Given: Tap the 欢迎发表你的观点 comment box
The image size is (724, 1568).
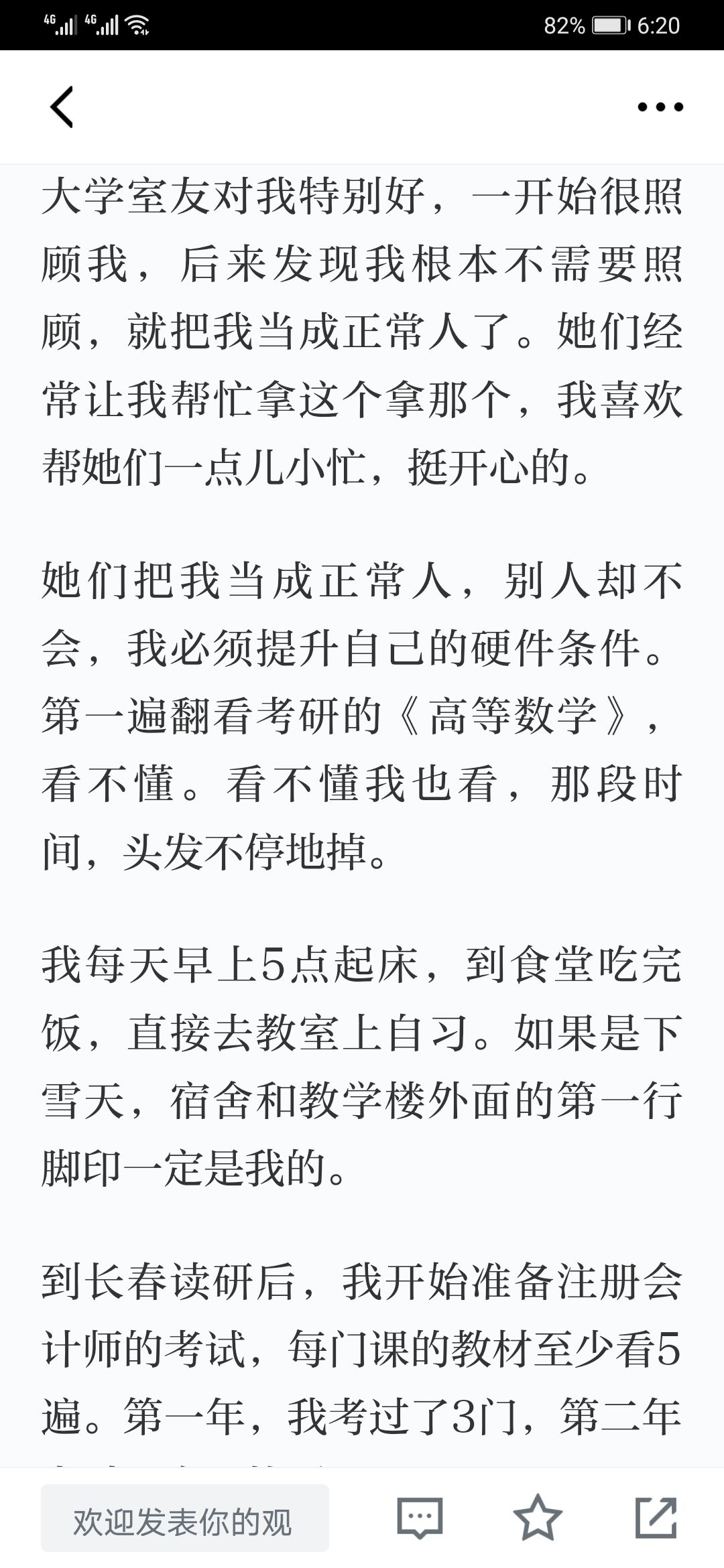Looking at the screenshot, I should 185,1518.
